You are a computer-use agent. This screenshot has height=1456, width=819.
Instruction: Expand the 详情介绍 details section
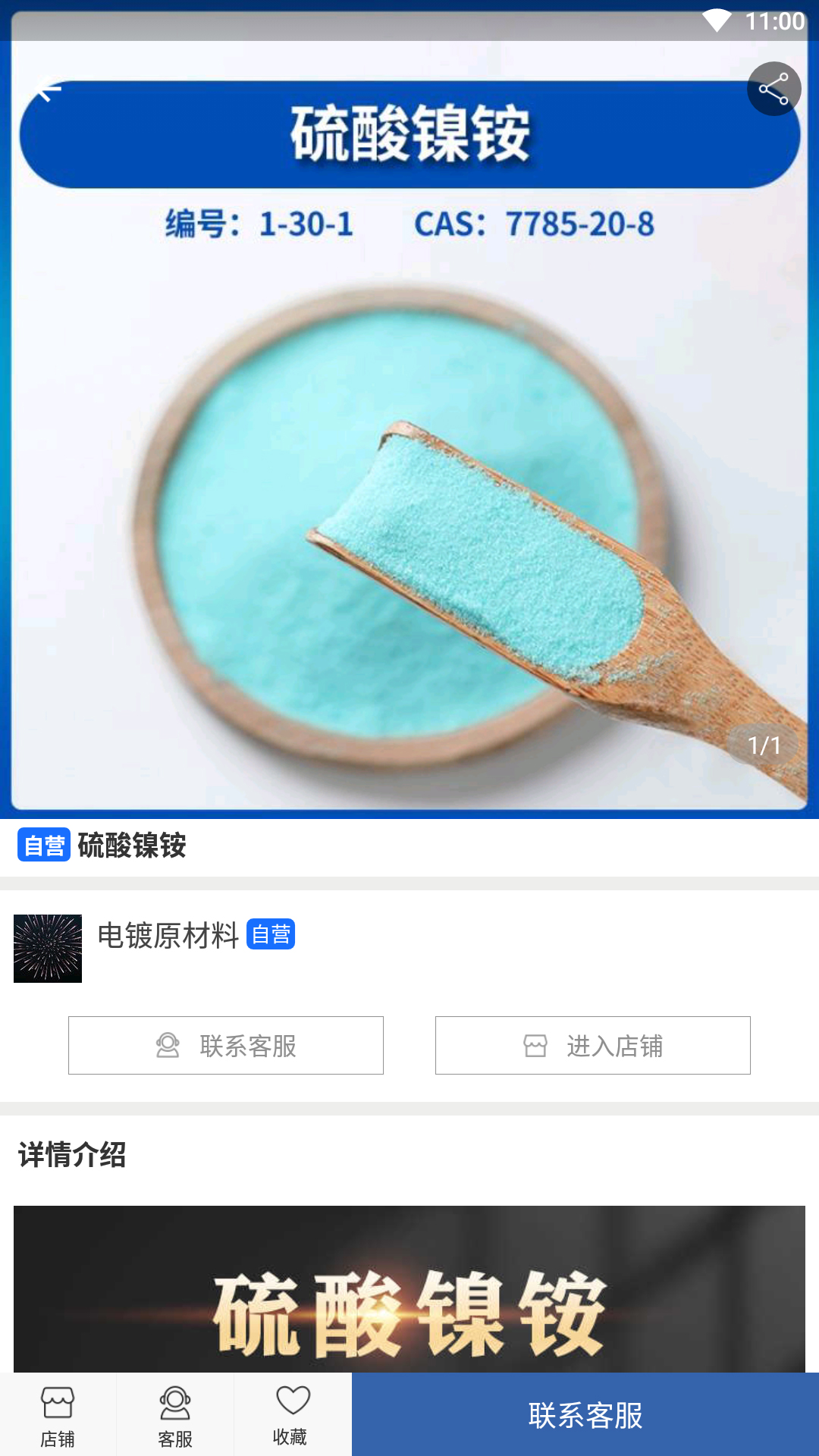click(72, 1154)
